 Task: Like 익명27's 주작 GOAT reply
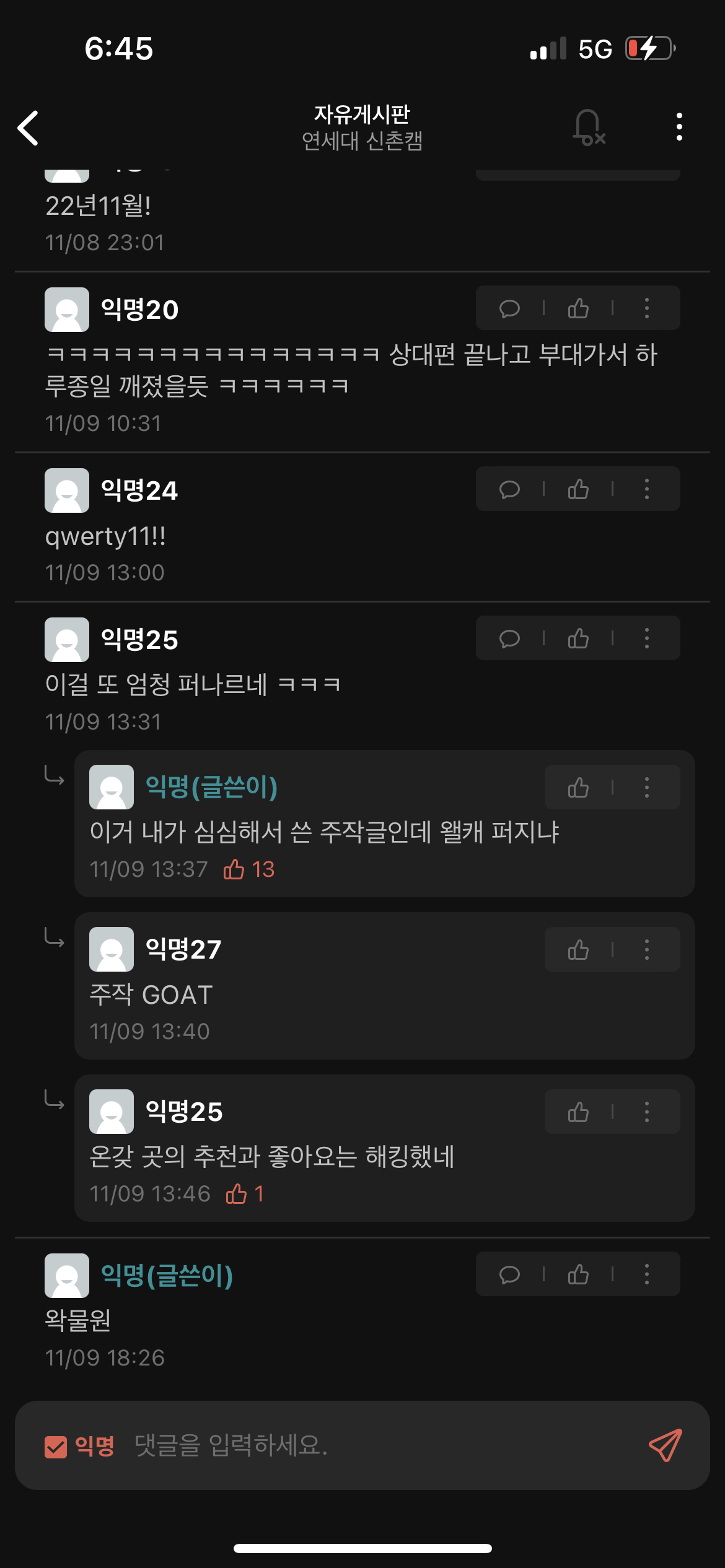pyautogui.click(x=578, y=950)
